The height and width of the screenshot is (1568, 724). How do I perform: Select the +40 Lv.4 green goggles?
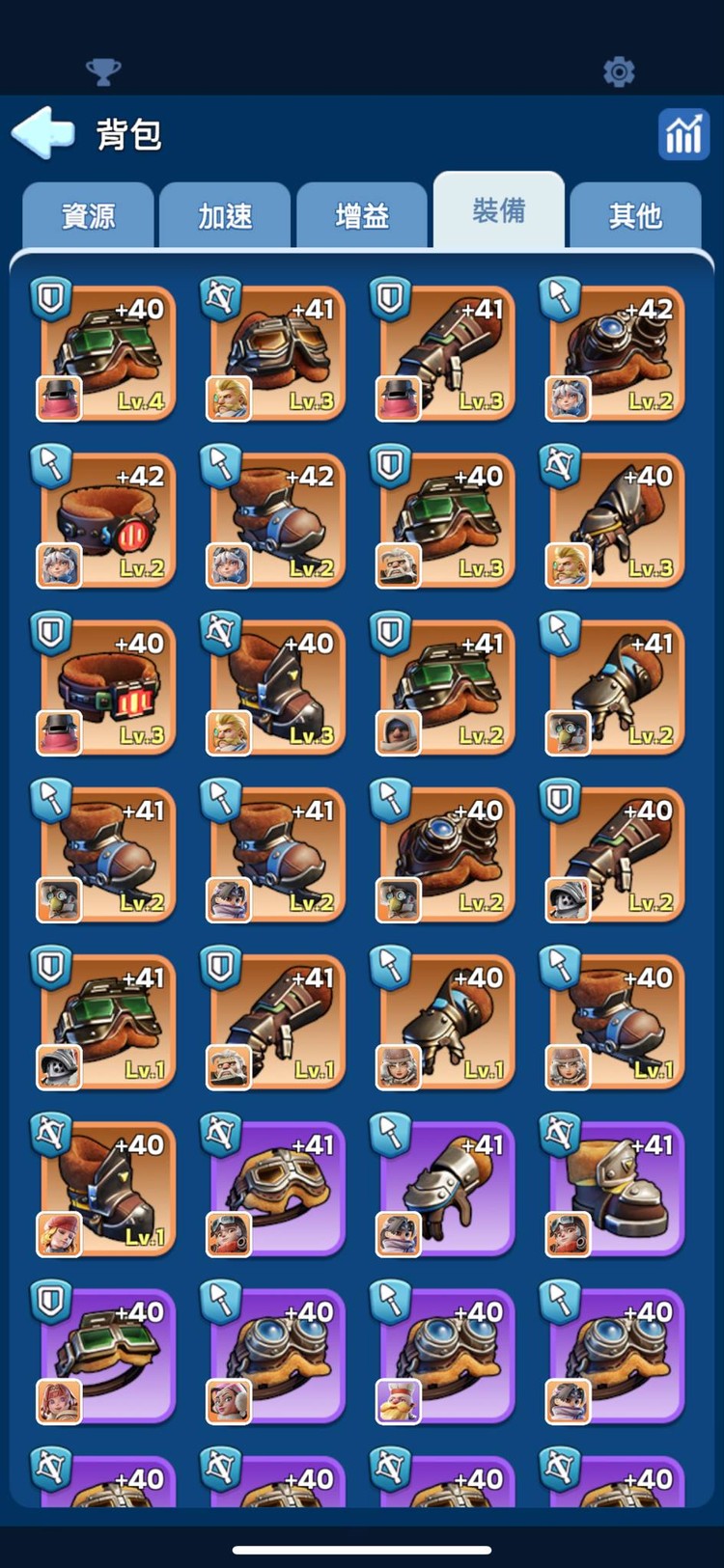coord(106,353)
